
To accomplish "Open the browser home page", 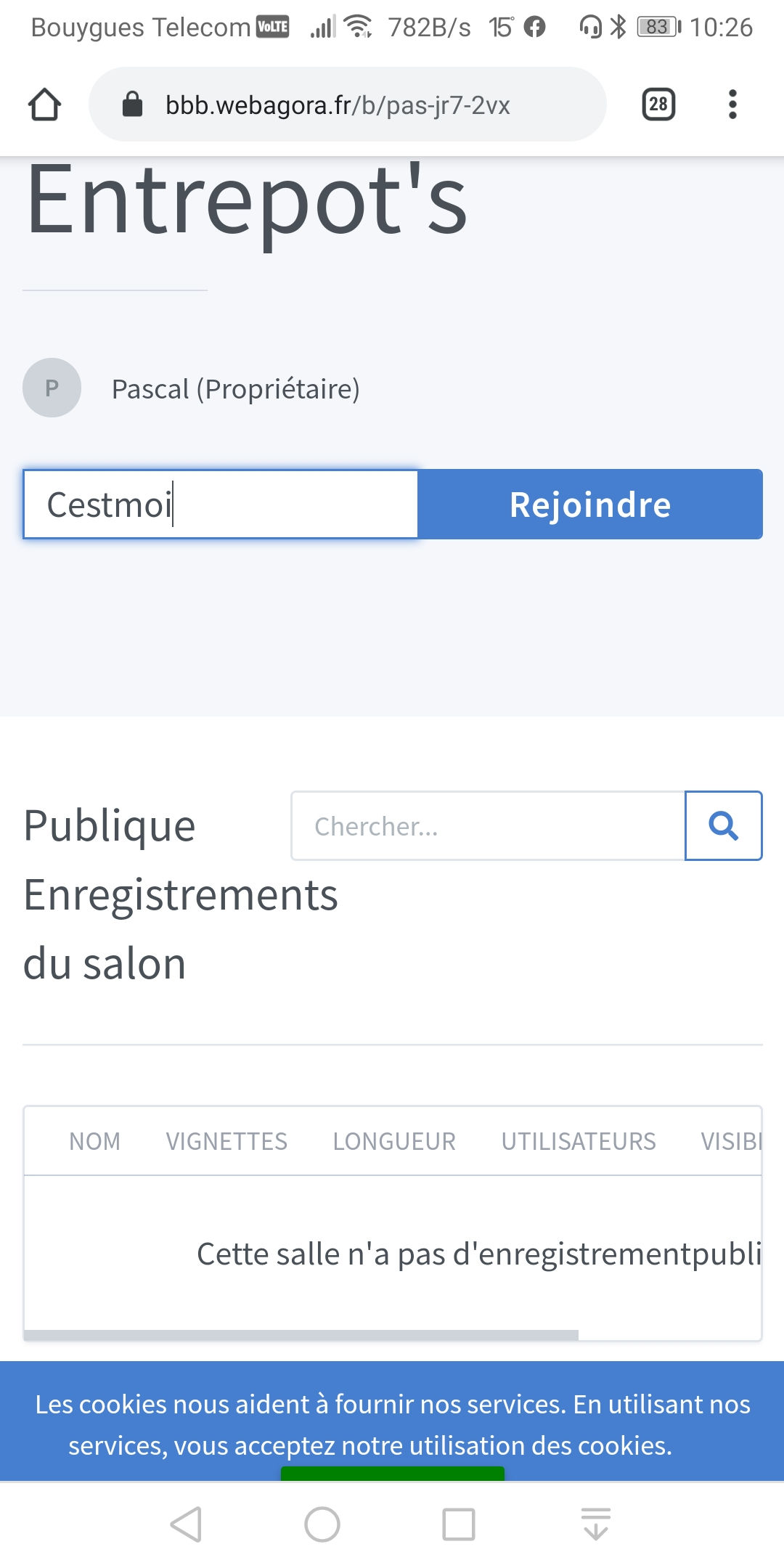I will 44,105.
